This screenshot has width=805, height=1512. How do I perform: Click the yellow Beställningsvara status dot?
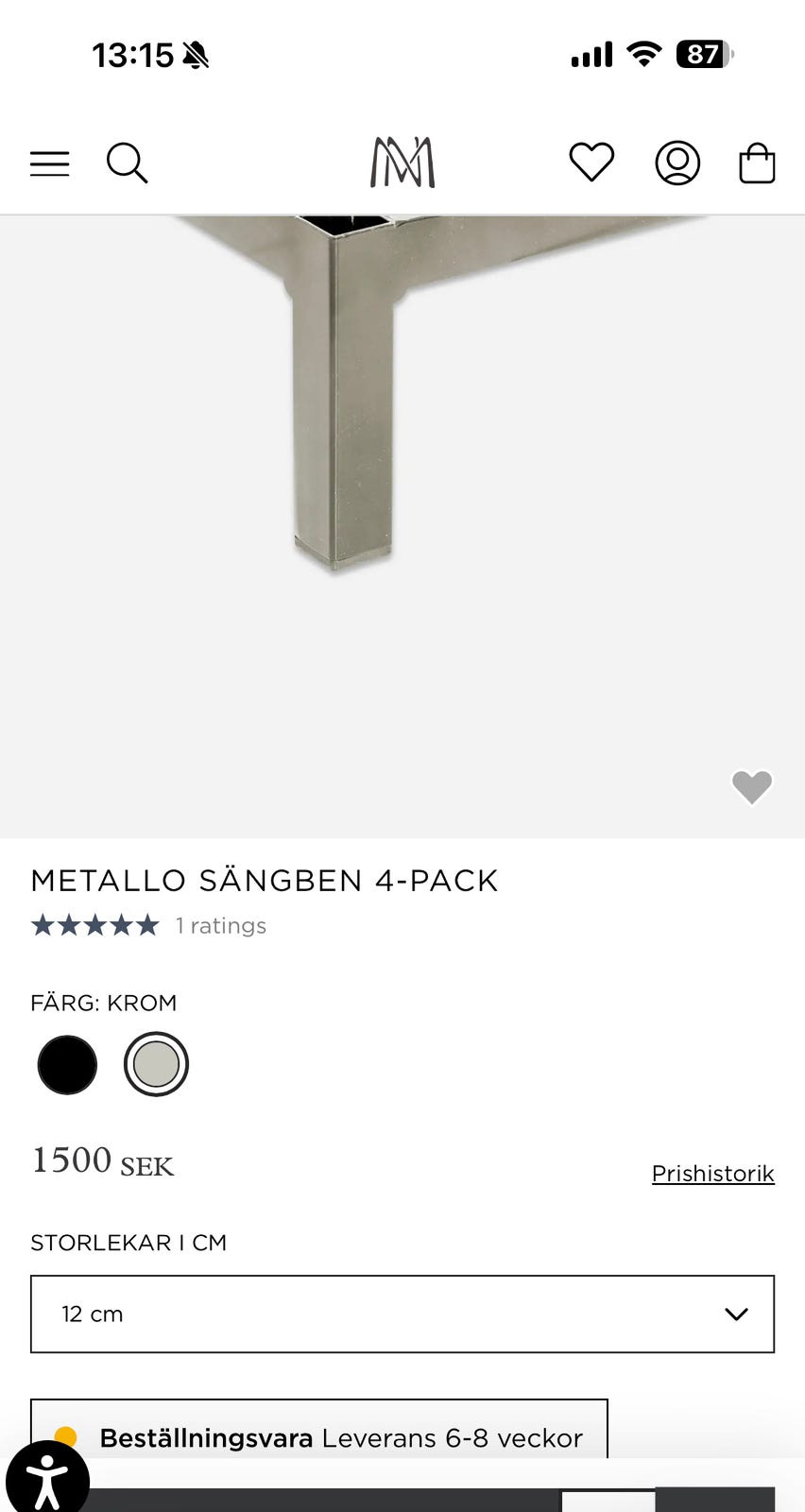point(66,1437)
